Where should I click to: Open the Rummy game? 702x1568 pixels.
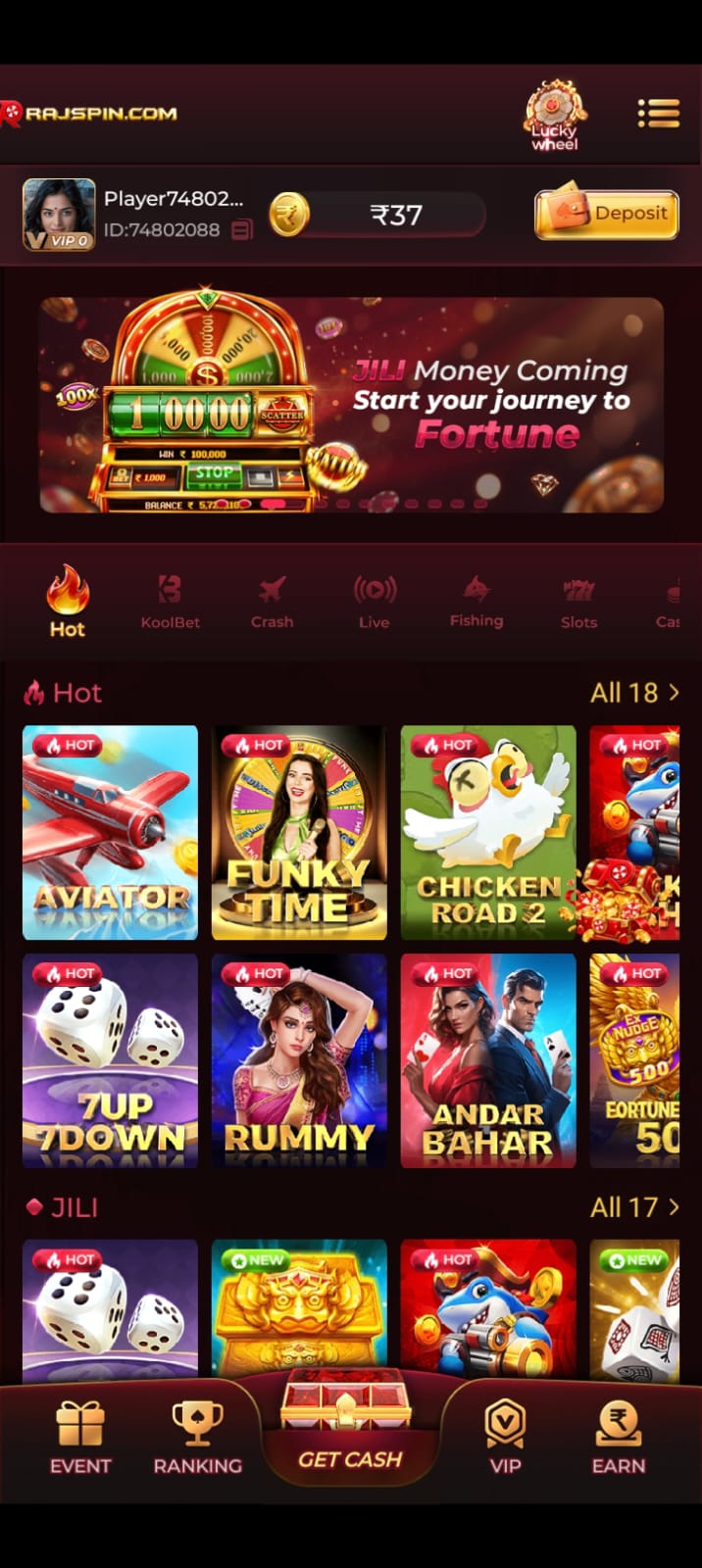[299, 1061]
